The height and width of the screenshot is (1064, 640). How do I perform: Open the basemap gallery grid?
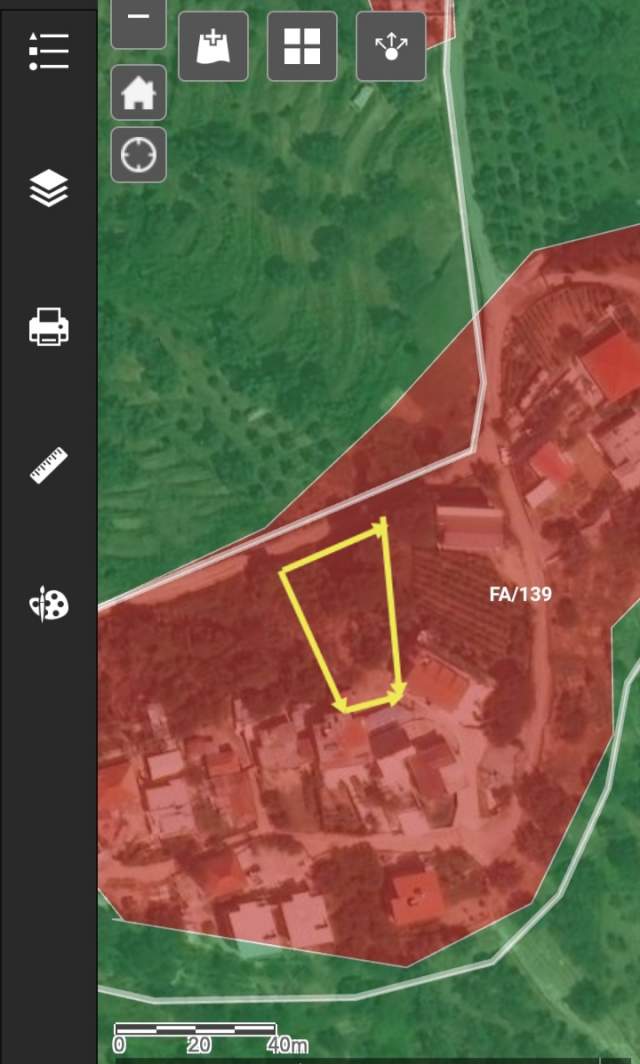302,46
